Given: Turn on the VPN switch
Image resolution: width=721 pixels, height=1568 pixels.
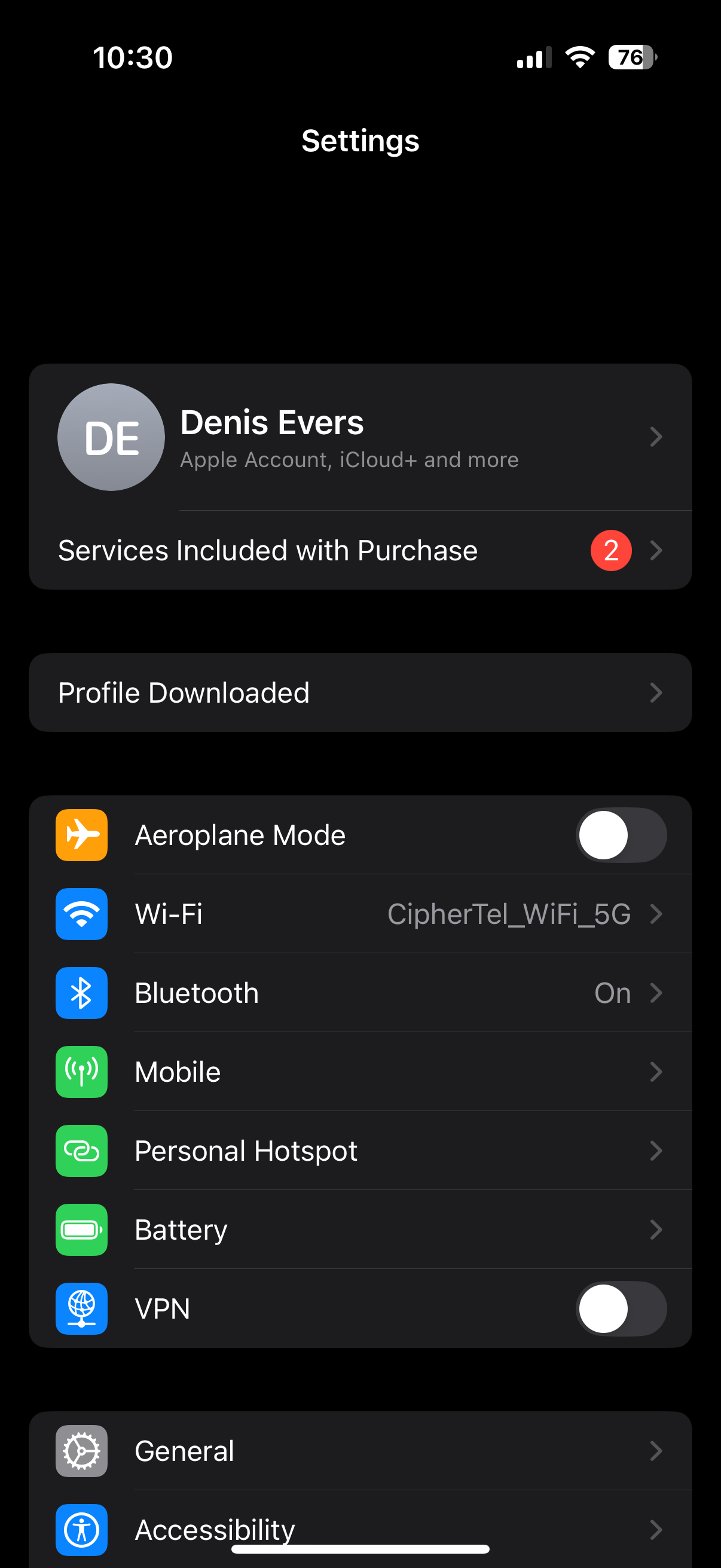Looking at the screenshot, I should 621,1308.
